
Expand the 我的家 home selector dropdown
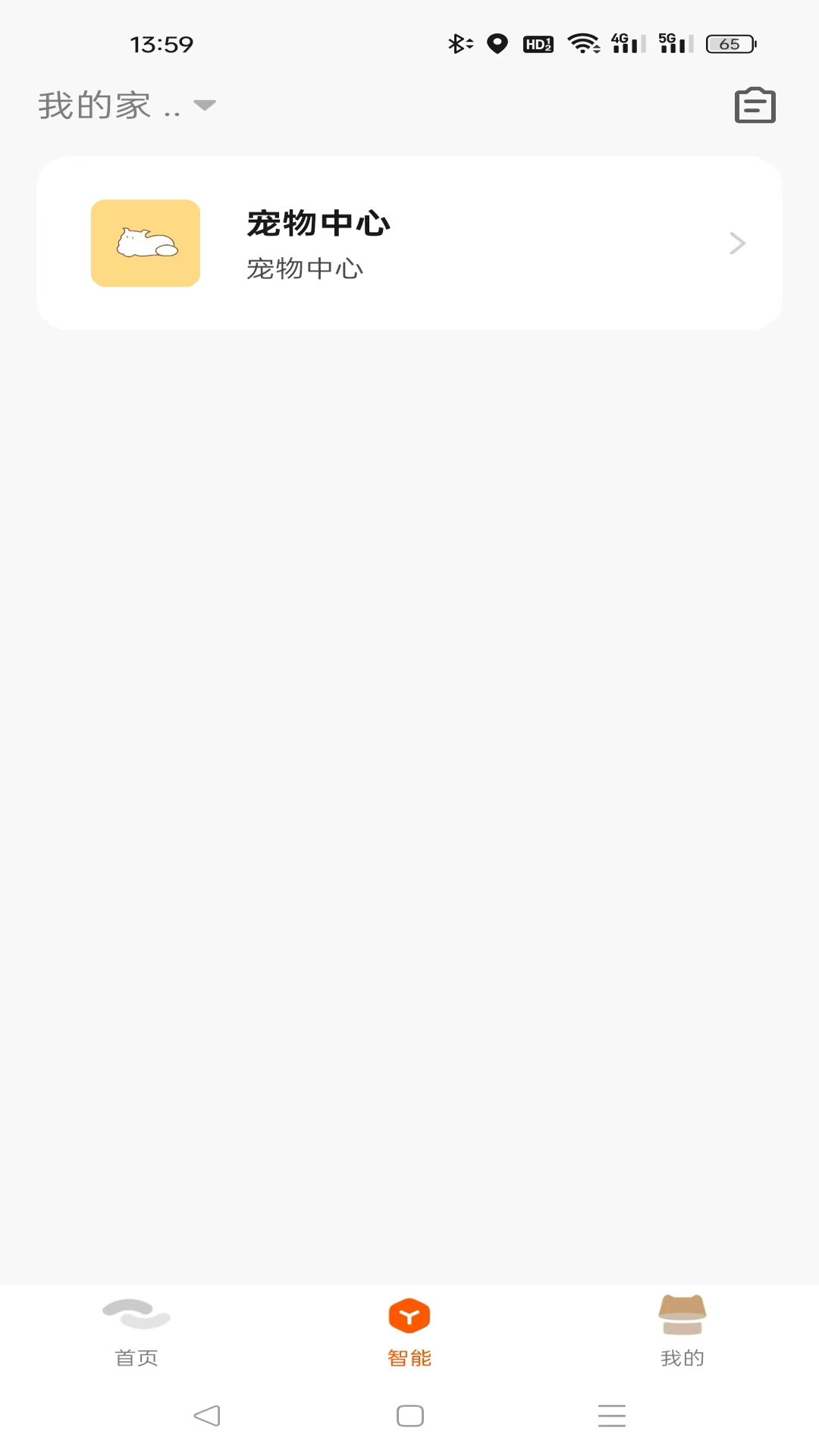click(127, 105)
